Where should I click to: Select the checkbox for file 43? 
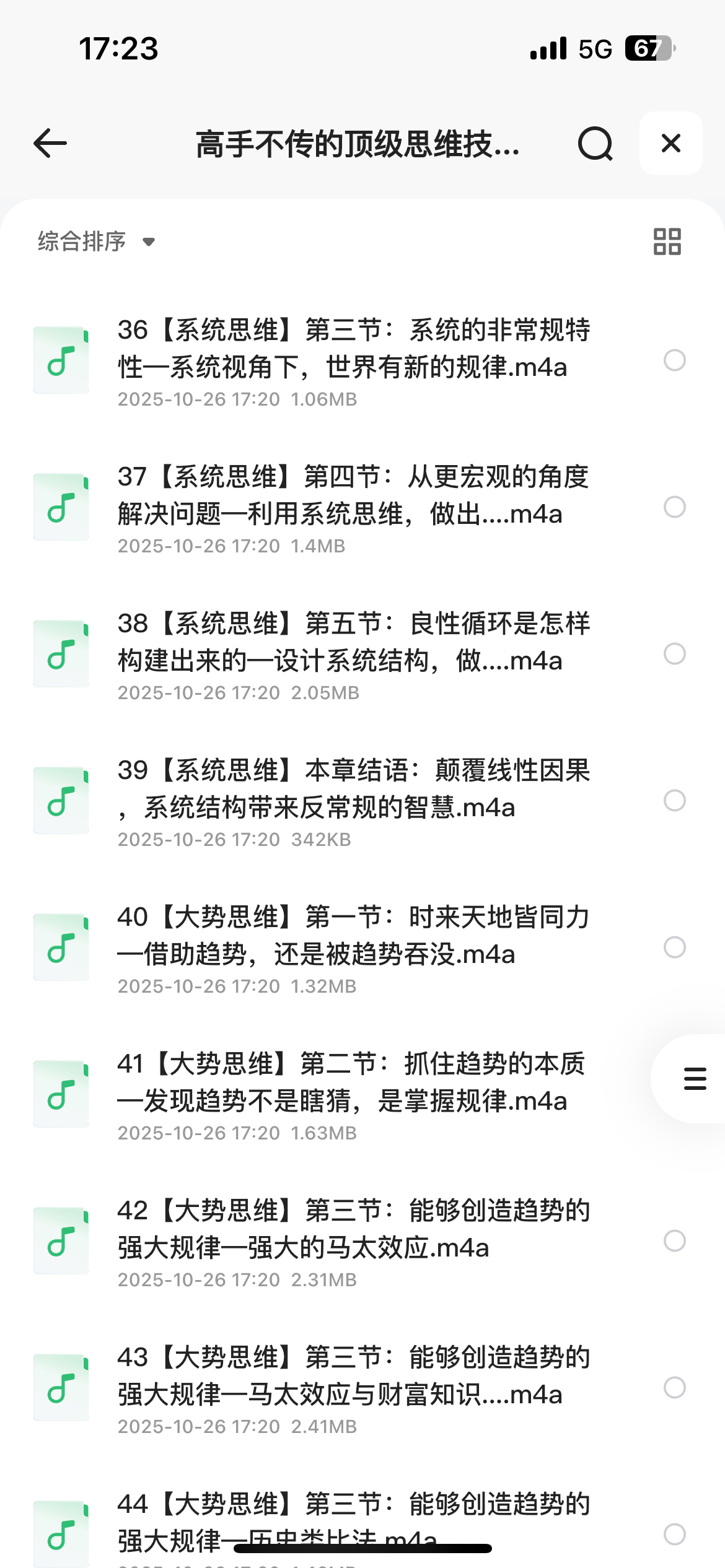[674, 1388]
